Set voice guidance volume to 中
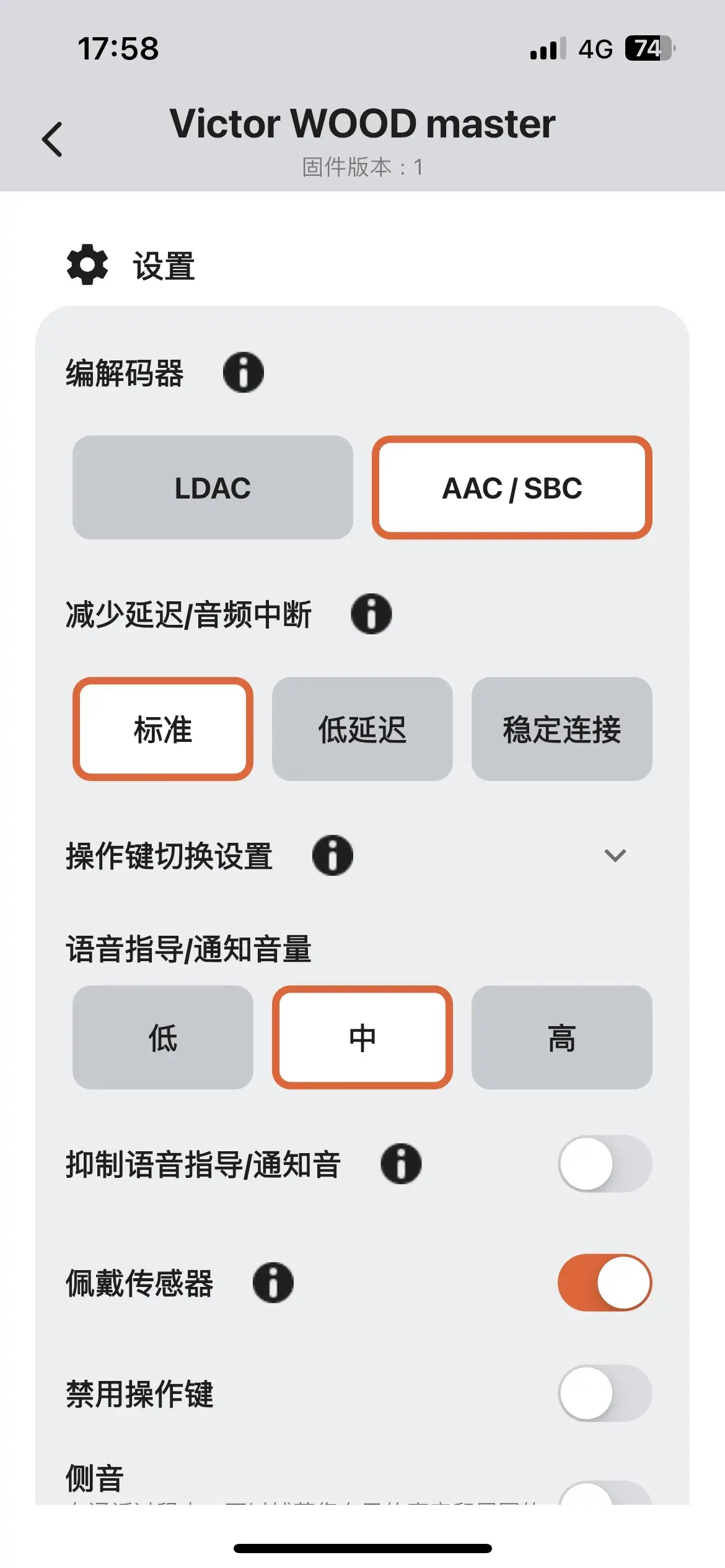The image size is (725, 1568). (362, 1037)
